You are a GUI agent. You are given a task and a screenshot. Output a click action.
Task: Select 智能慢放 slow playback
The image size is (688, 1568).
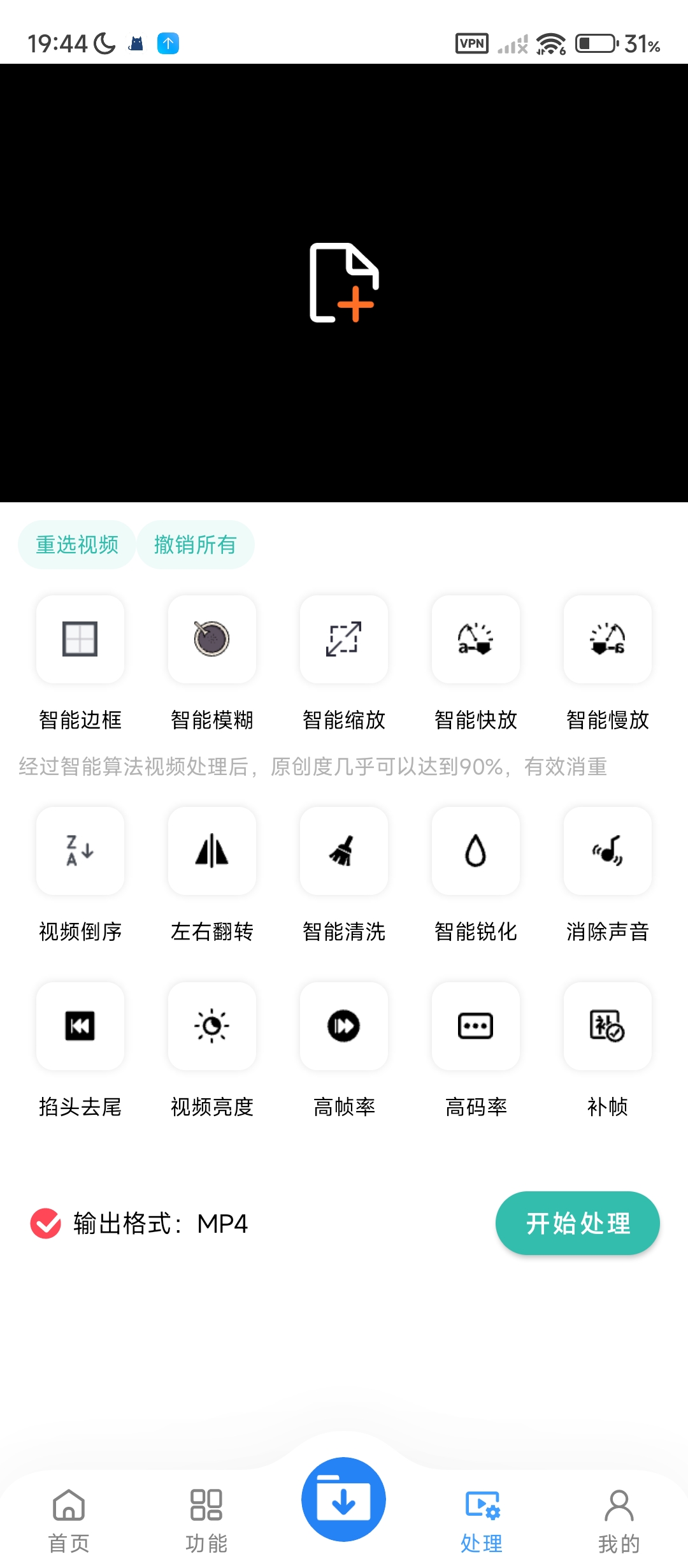[608, 639]
